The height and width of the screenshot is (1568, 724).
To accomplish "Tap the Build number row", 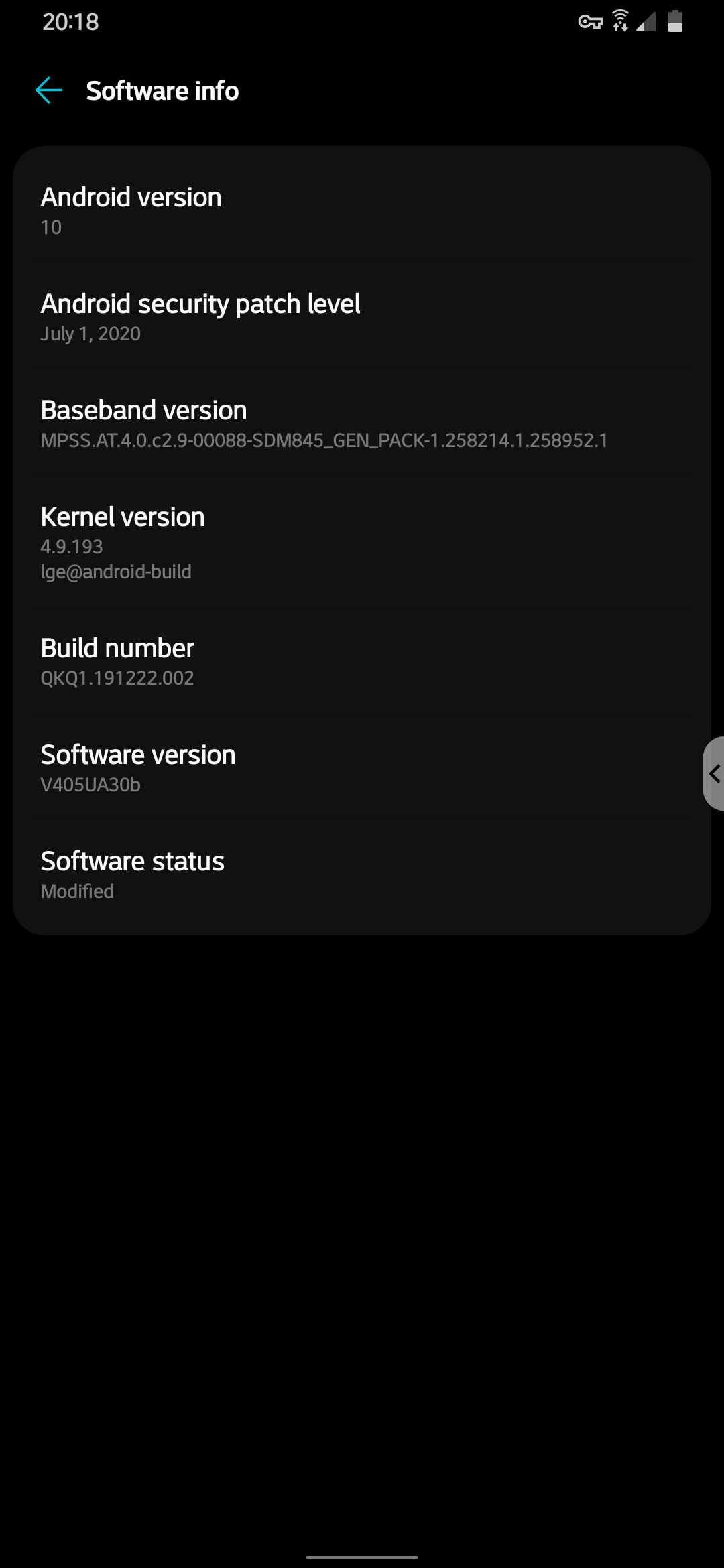I will point(362,661).
